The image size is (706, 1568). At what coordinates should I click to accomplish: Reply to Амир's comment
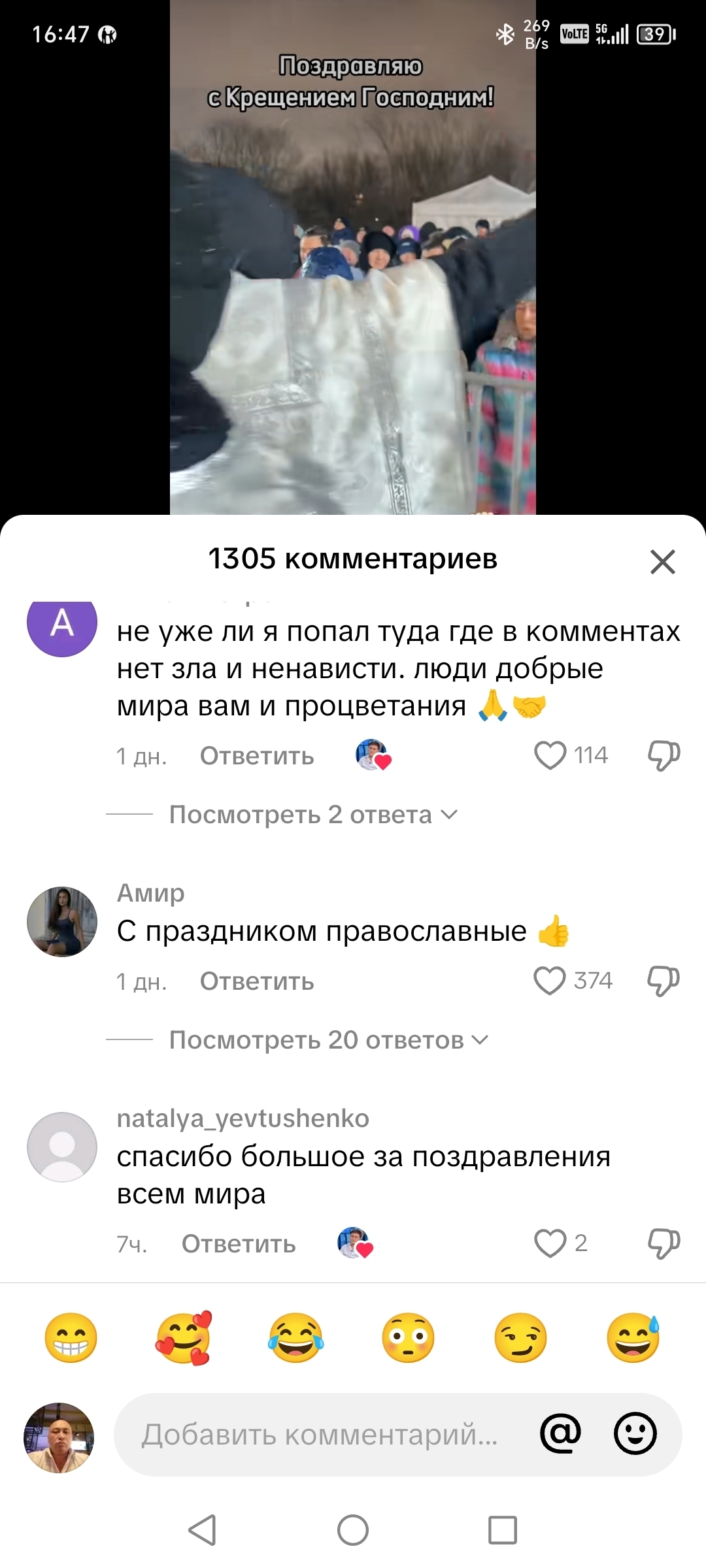[x=257, y=981]
